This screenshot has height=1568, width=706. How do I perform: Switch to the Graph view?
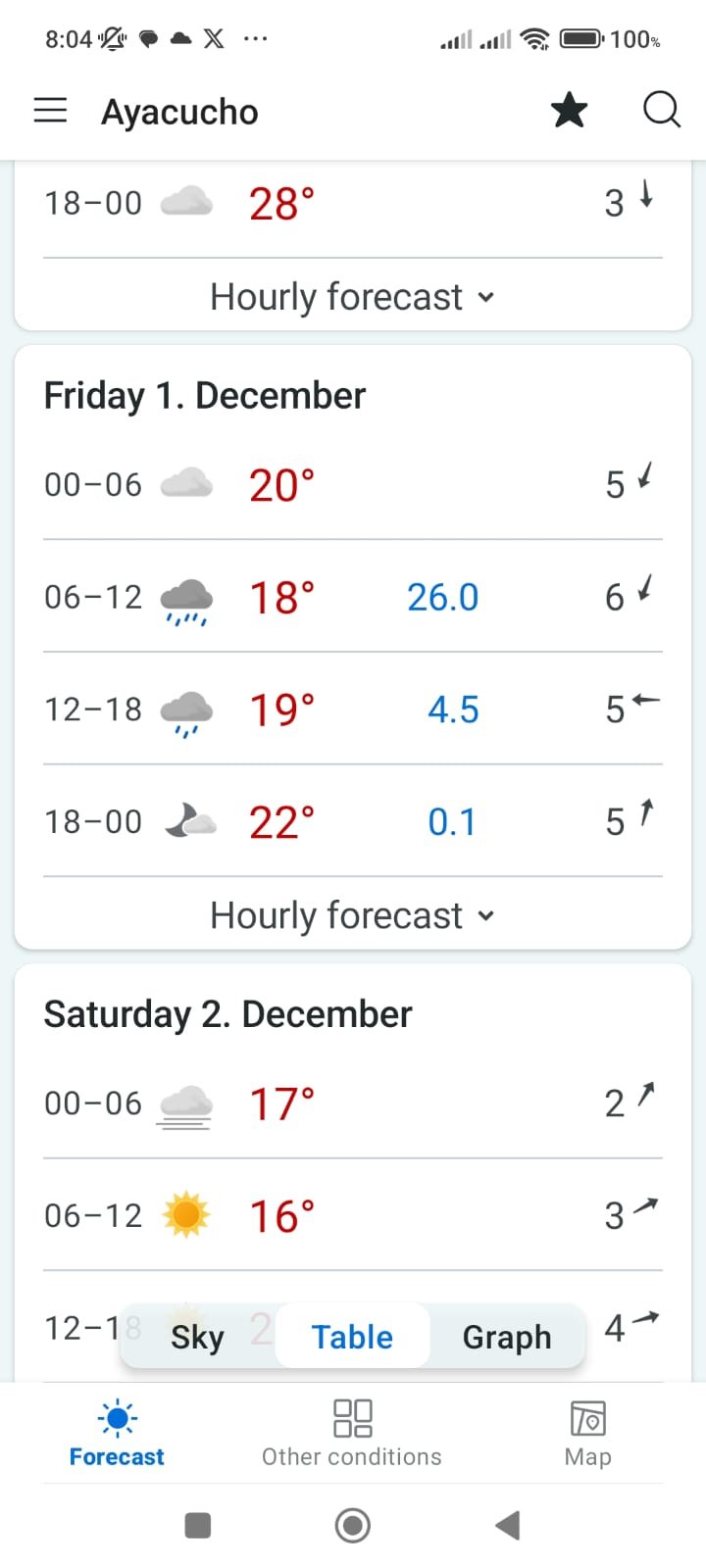pos(507,1337)
